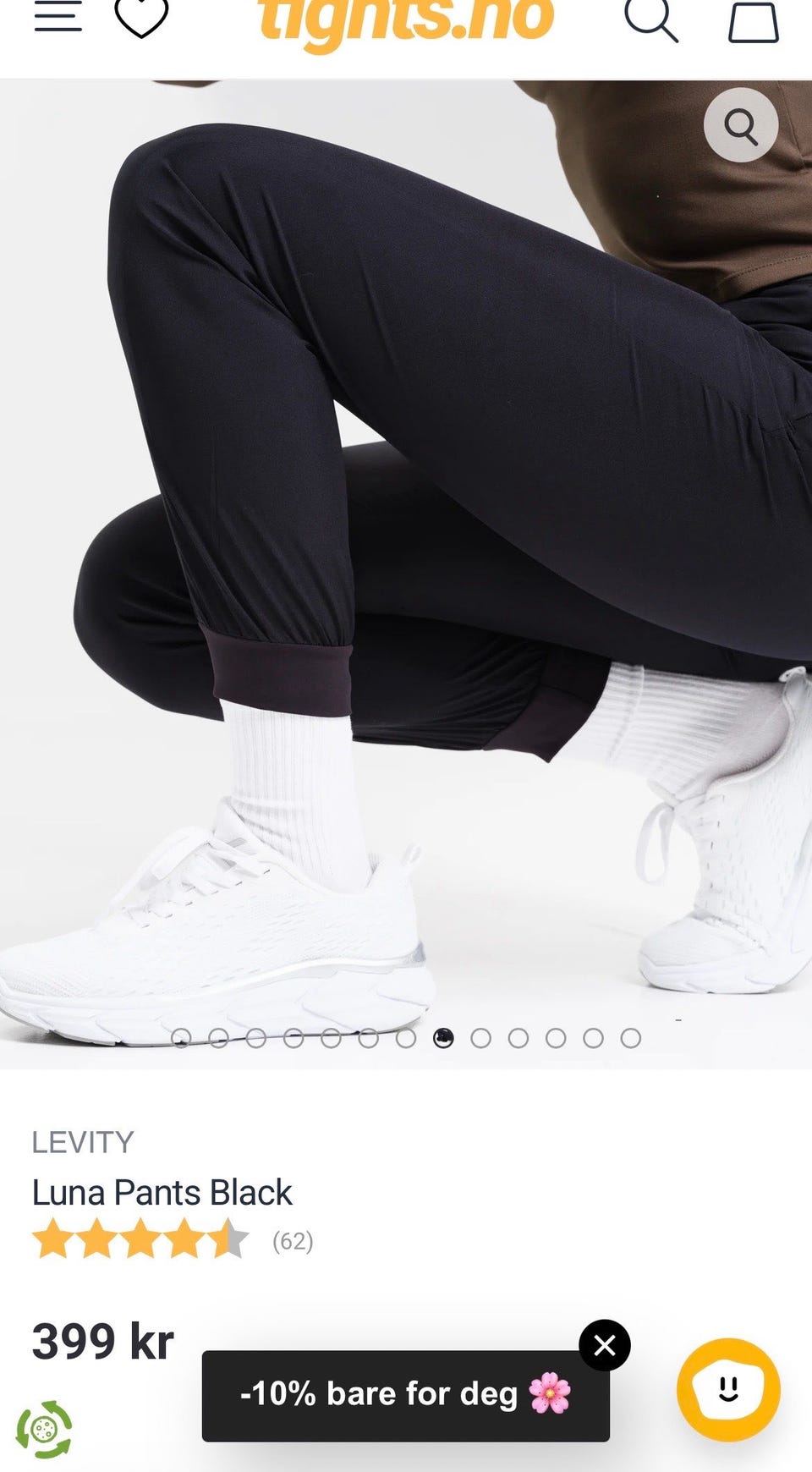Open the green cookie settings icon

tap(44, 1429)
